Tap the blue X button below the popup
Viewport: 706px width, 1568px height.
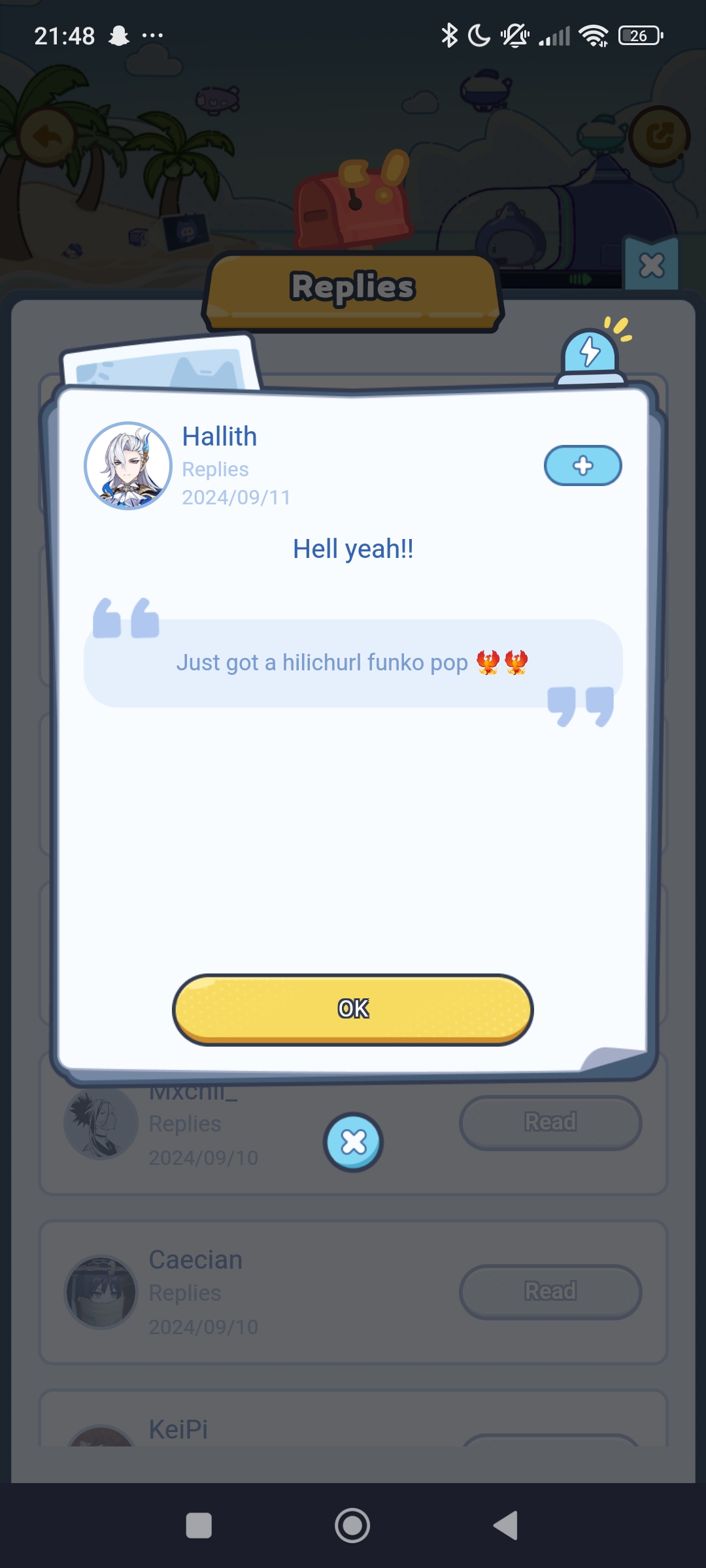point(352,1141)
